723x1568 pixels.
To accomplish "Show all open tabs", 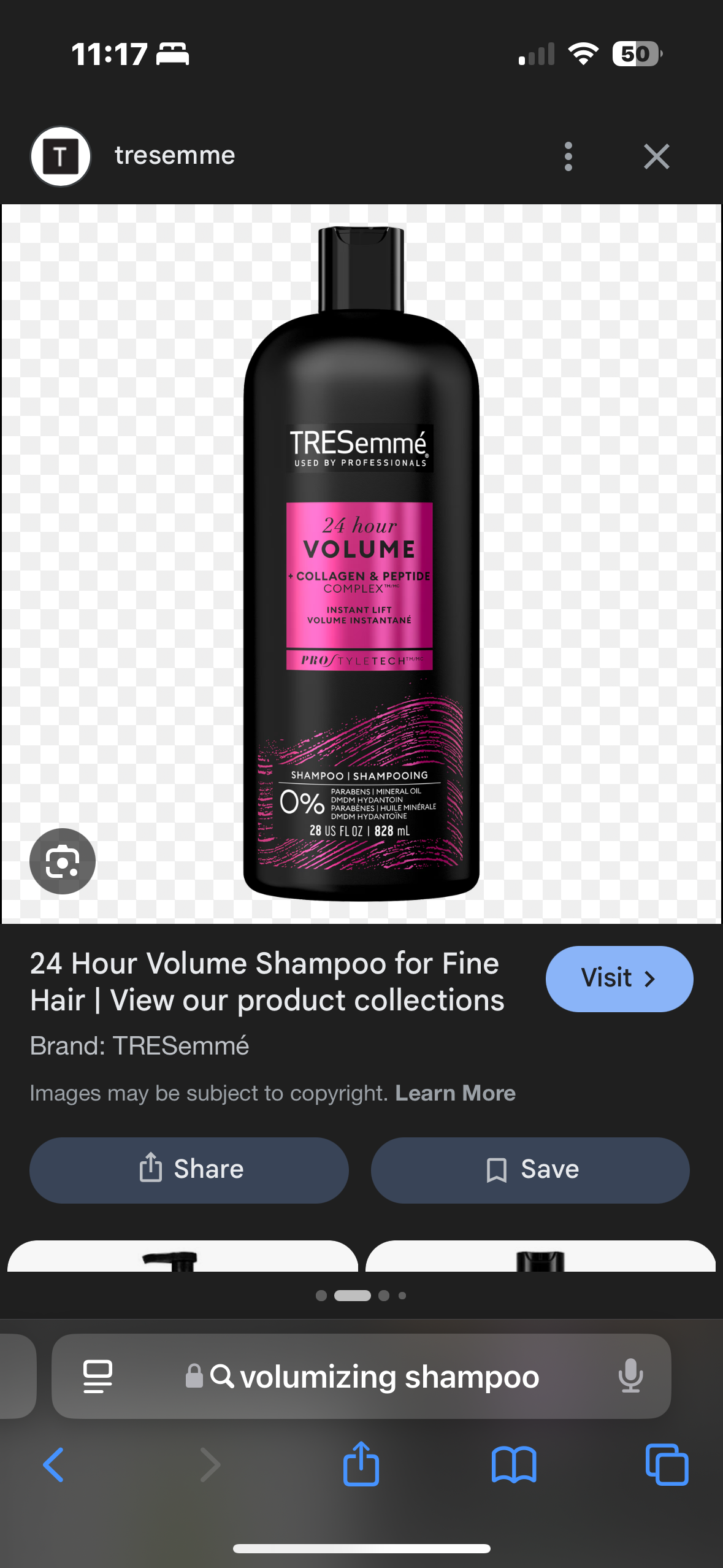I will pos(667,1465).
